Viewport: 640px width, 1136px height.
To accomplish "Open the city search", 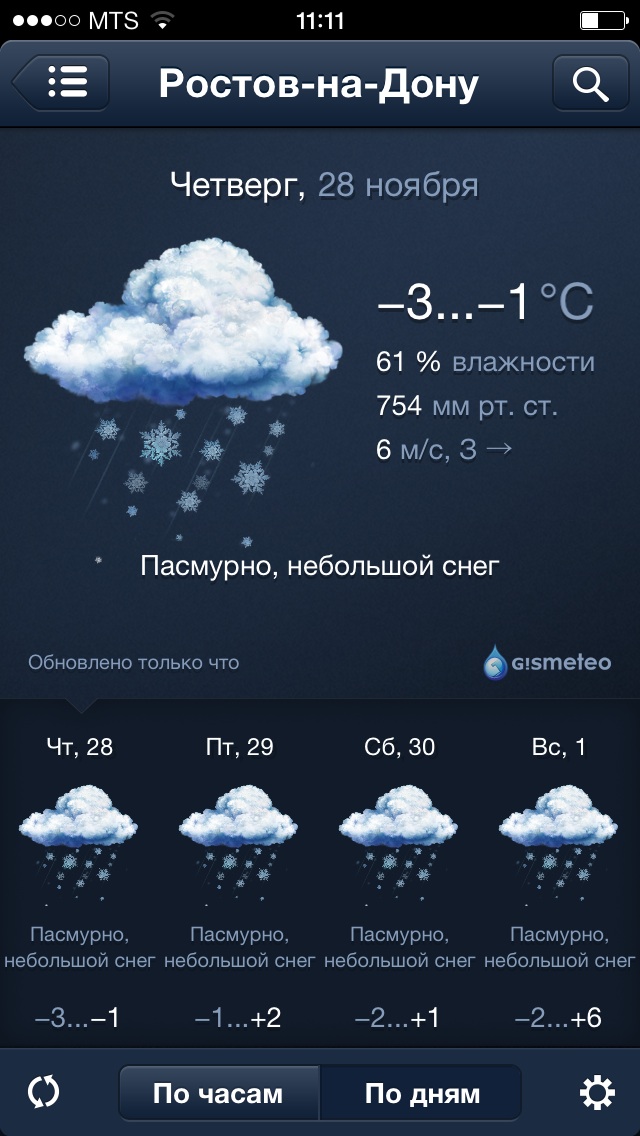I will (x=590, y=83).
